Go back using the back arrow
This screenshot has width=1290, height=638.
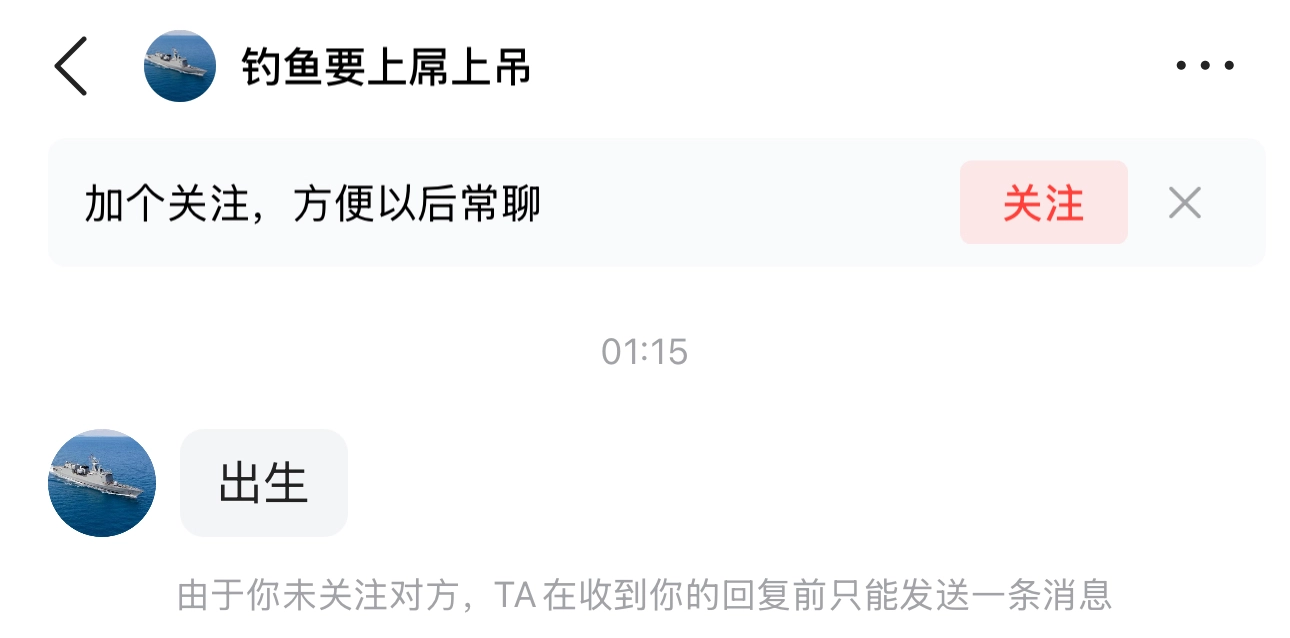point(70,66)
